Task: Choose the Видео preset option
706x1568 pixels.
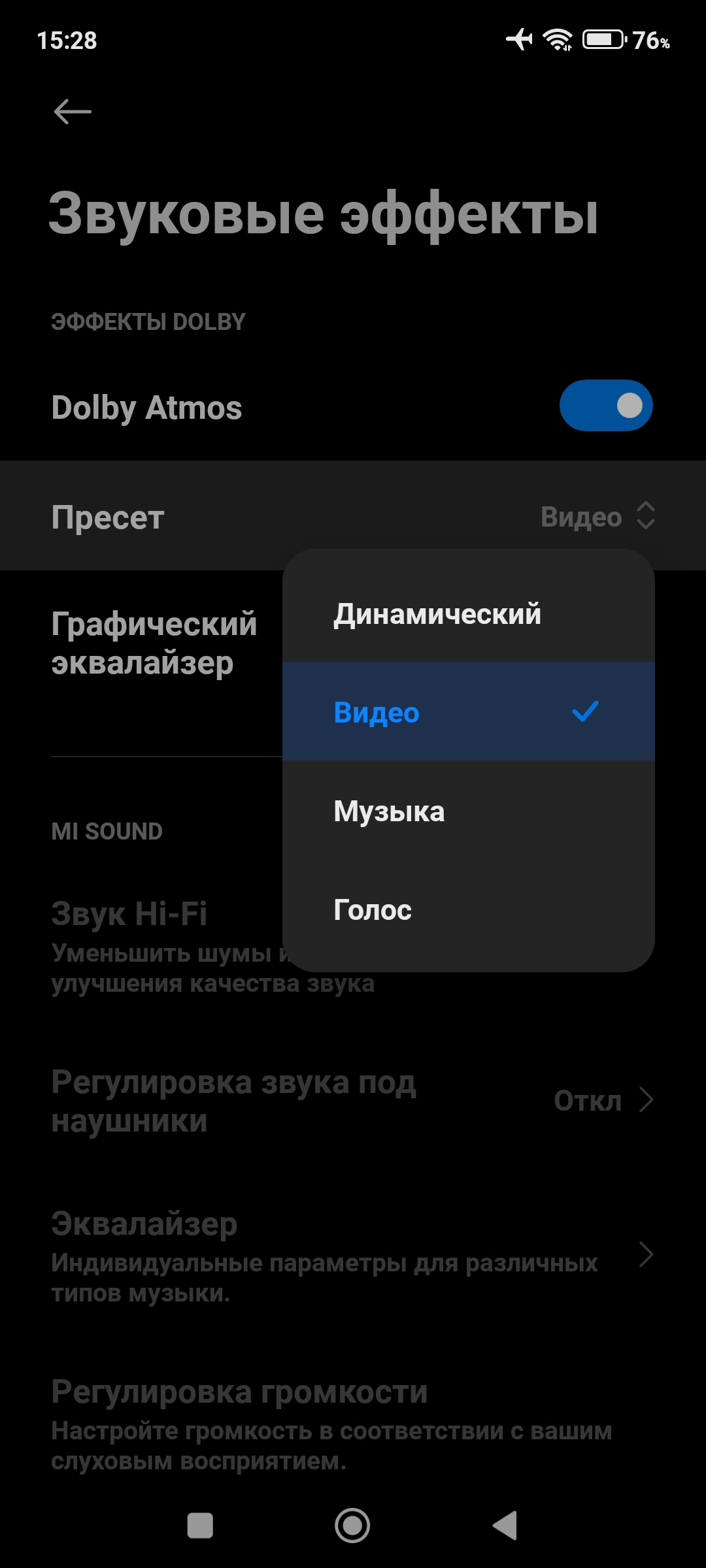Action: tap(469, 711)
